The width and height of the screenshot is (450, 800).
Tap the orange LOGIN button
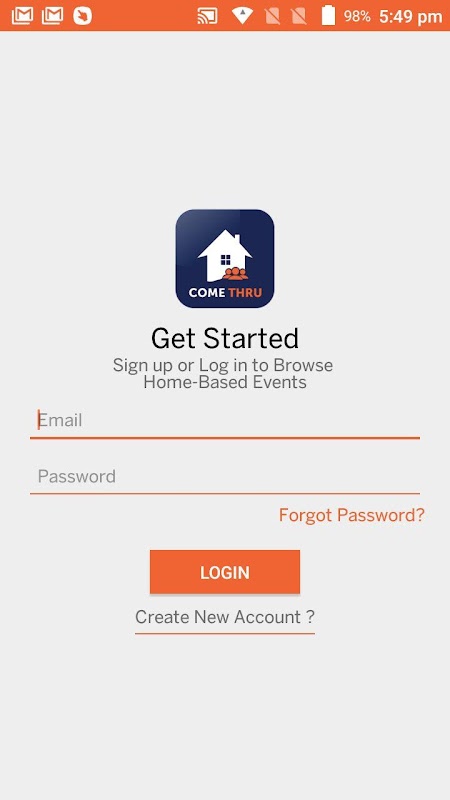224,572
